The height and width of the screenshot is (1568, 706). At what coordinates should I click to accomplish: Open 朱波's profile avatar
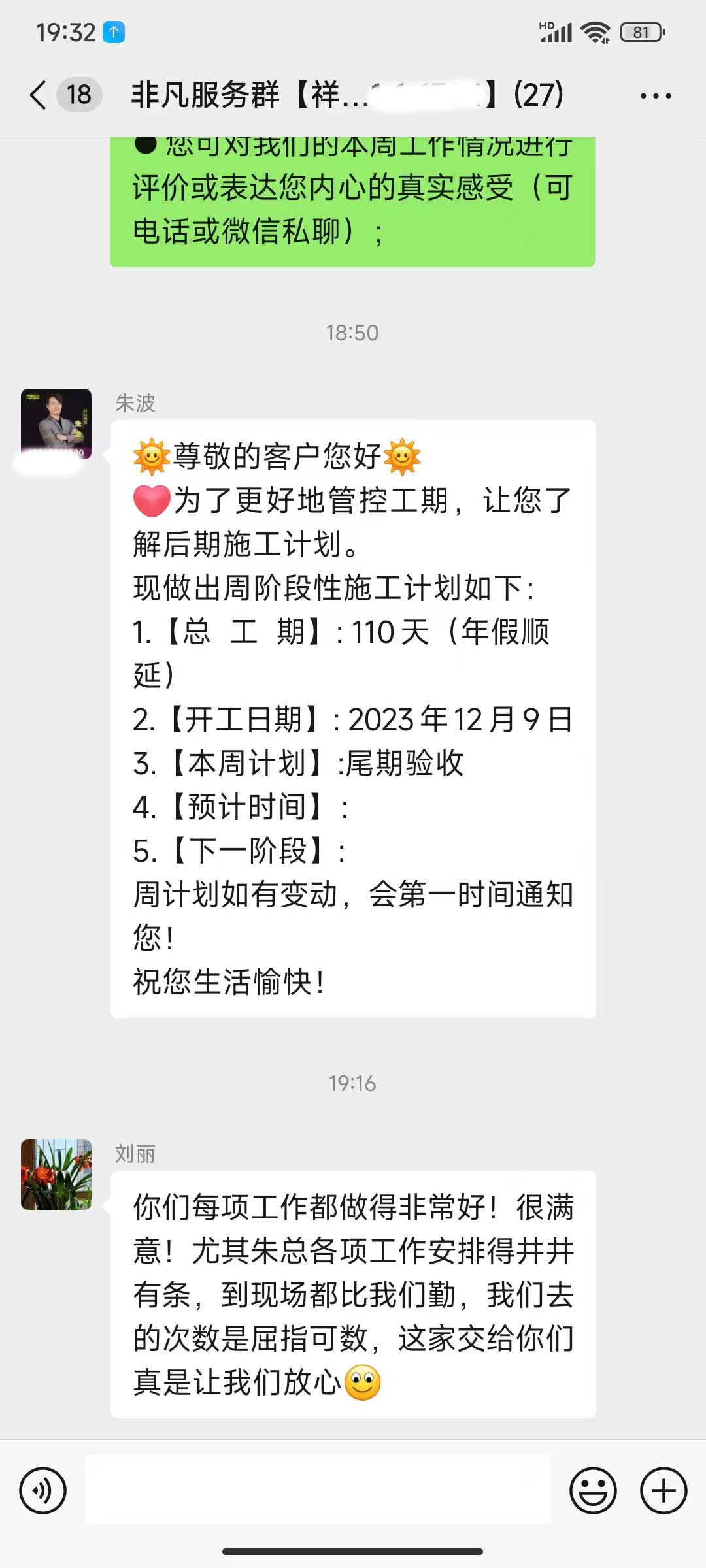pyautogui.click(x=56, y=423)
